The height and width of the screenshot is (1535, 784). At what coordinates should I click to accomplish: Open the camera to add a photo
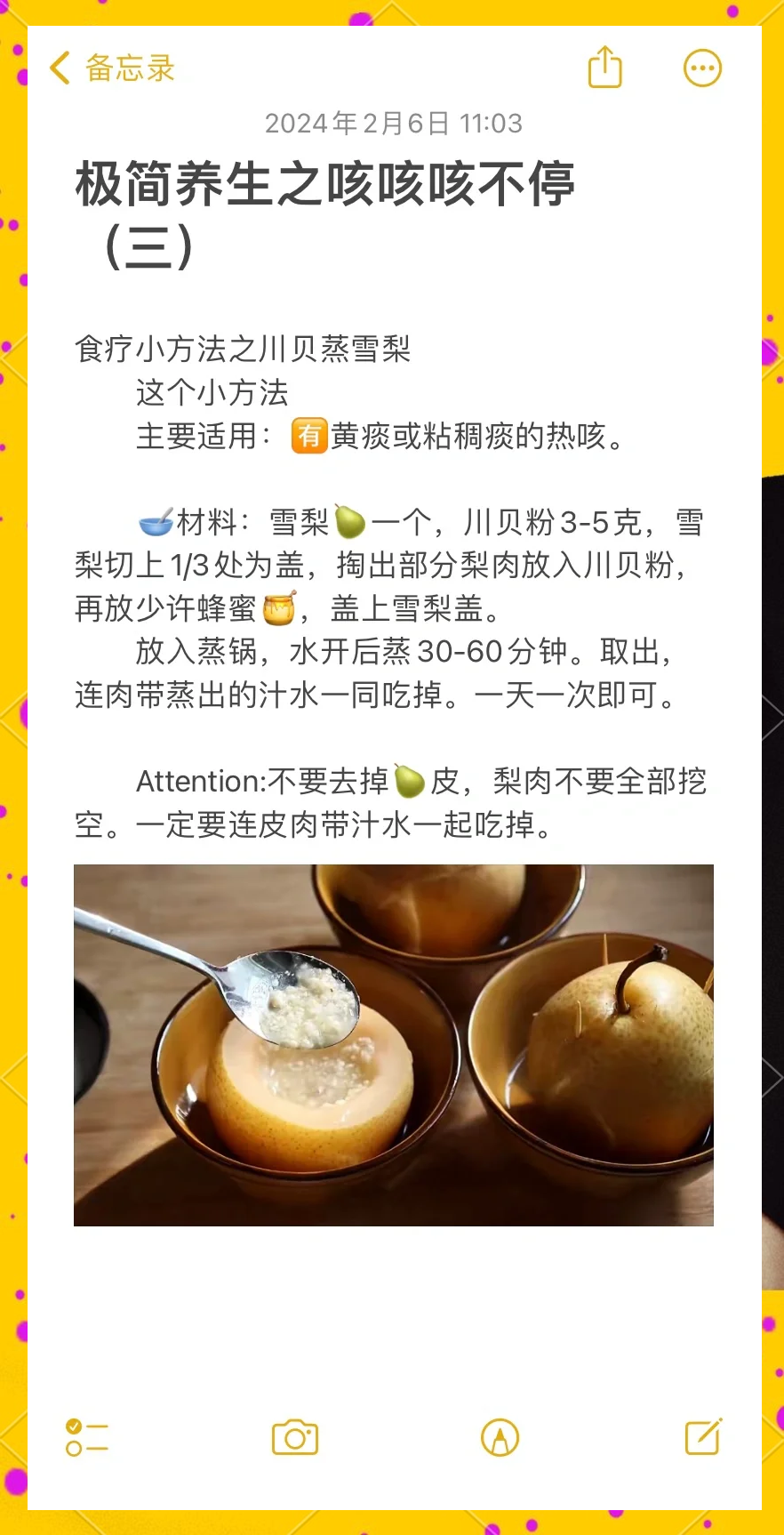294,1436
